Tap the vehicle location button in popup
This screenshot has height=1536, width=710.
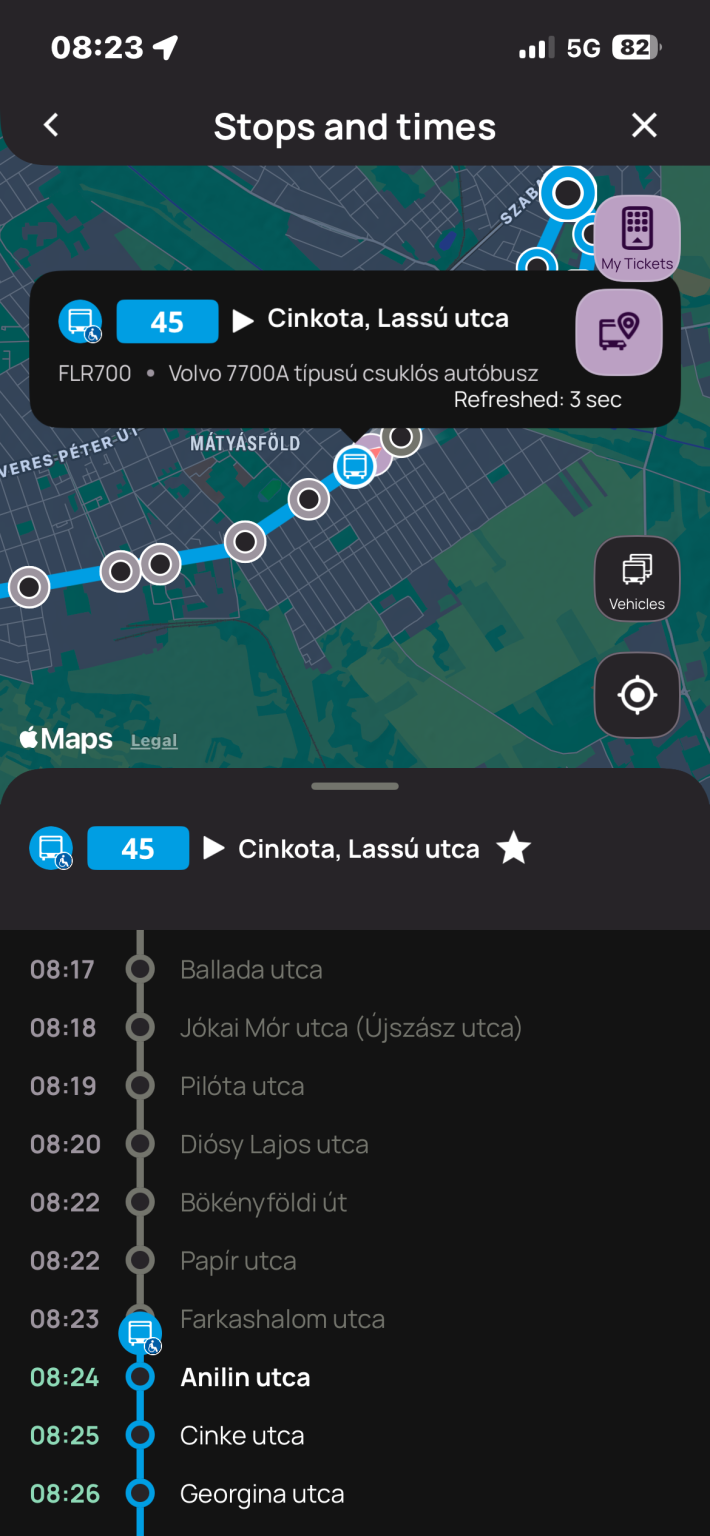[618, 333]
